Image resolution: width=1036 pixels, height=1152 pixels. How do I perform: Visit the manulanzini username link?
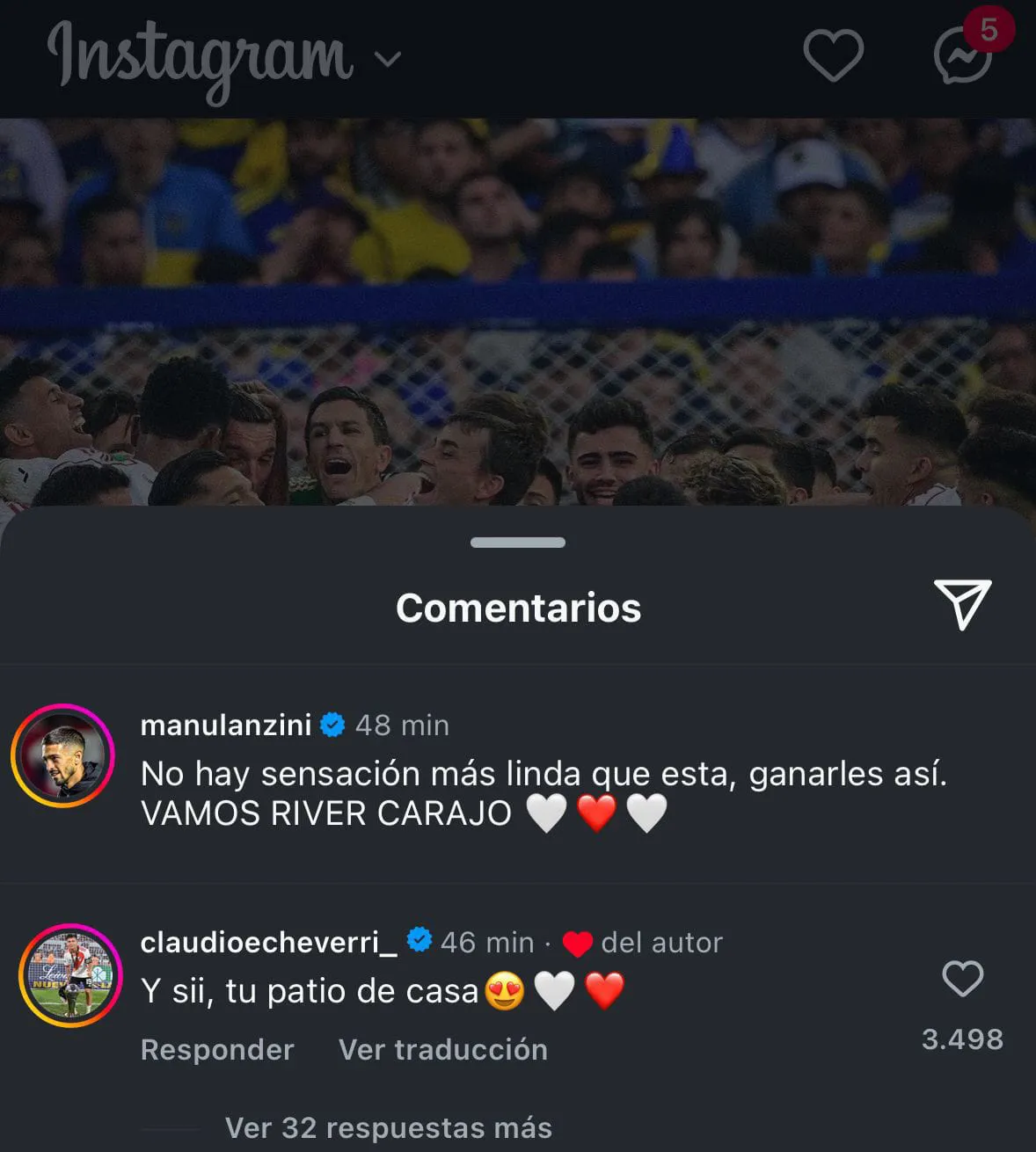click(x=226, y=725)
